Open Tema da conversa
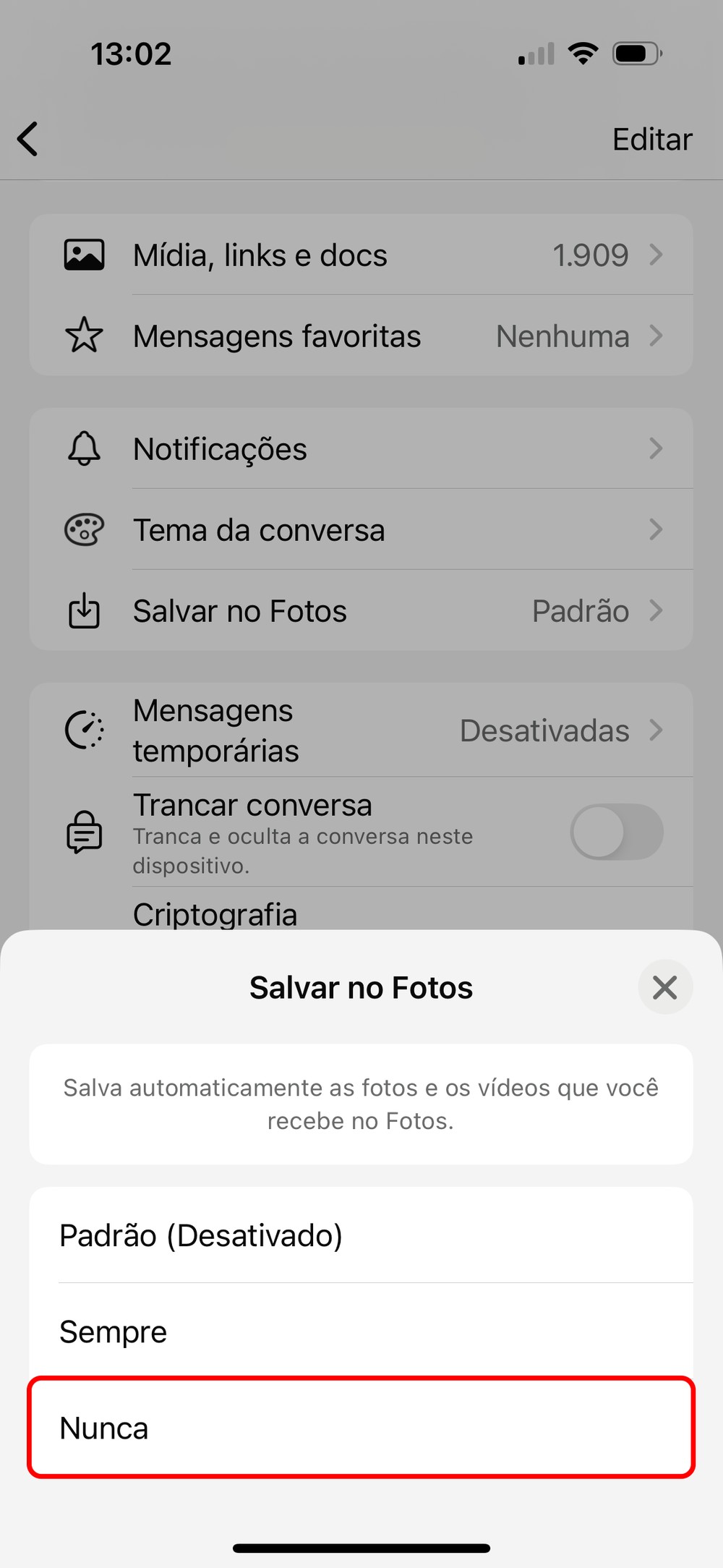Viewport: 723px width, 1568px height. 361,530
